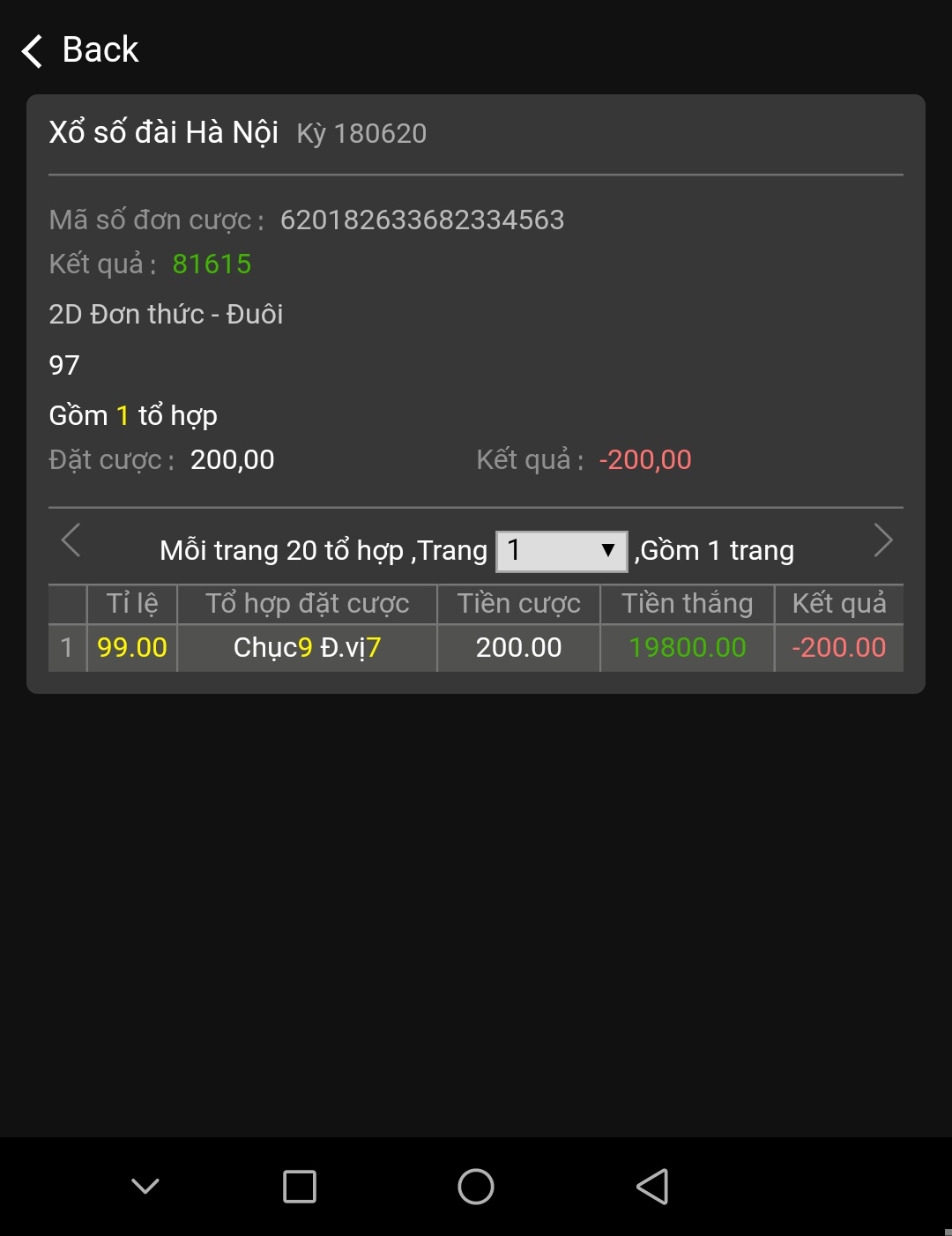Go to the next page of combinations
The image size is (952, 1236).
pyautogui.click(x=882, y=540)
